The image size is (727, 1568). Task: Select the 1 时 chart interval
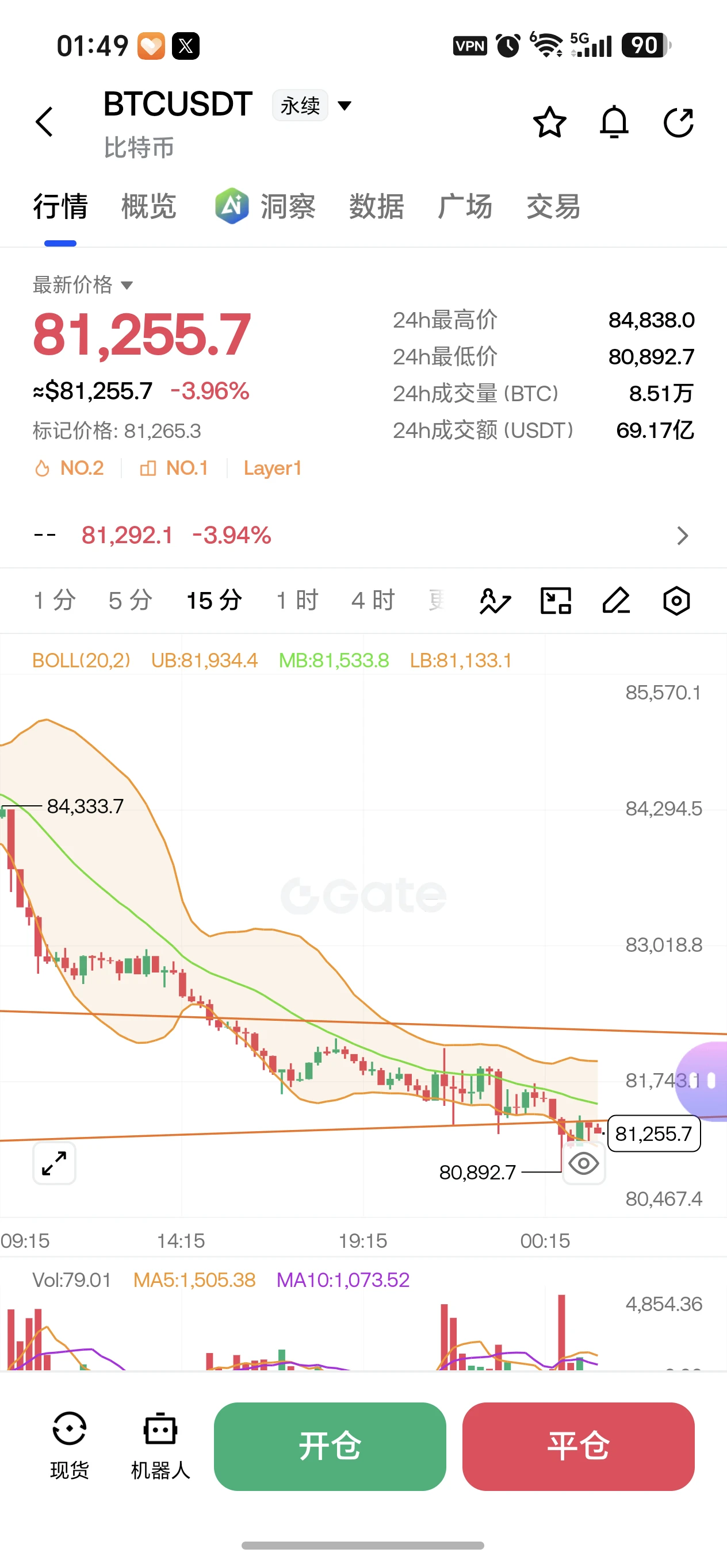297,600
